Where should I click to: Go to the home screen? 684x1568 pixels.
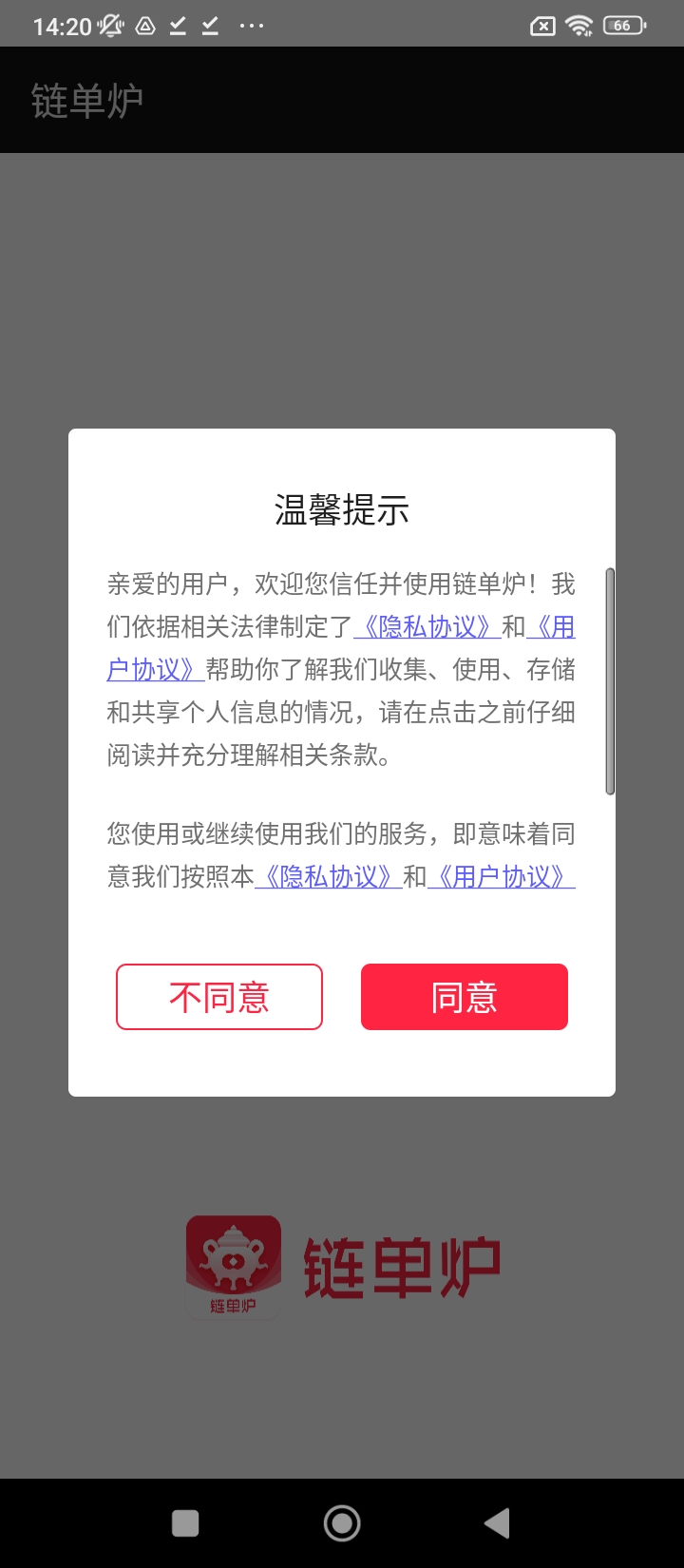(x=342, y=1523)
